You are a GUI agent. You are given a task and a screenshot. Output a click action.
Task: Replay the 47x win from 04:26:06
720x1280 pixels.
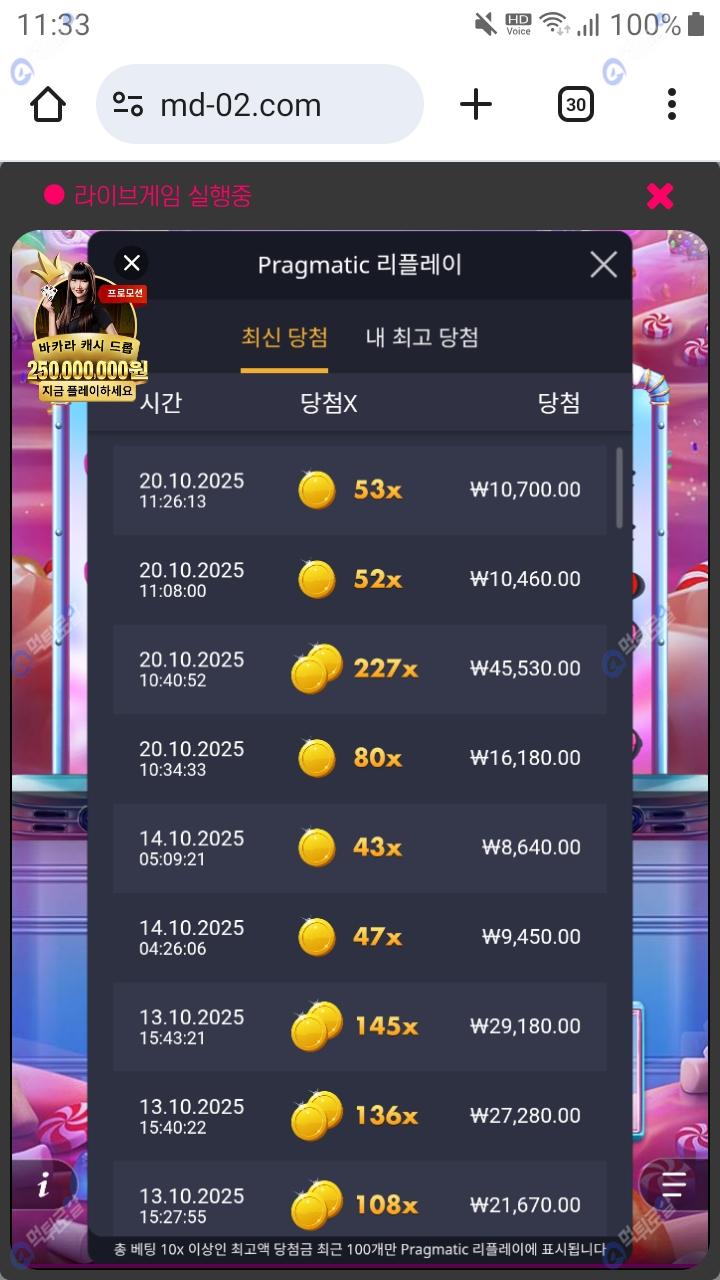pos(360,937)
